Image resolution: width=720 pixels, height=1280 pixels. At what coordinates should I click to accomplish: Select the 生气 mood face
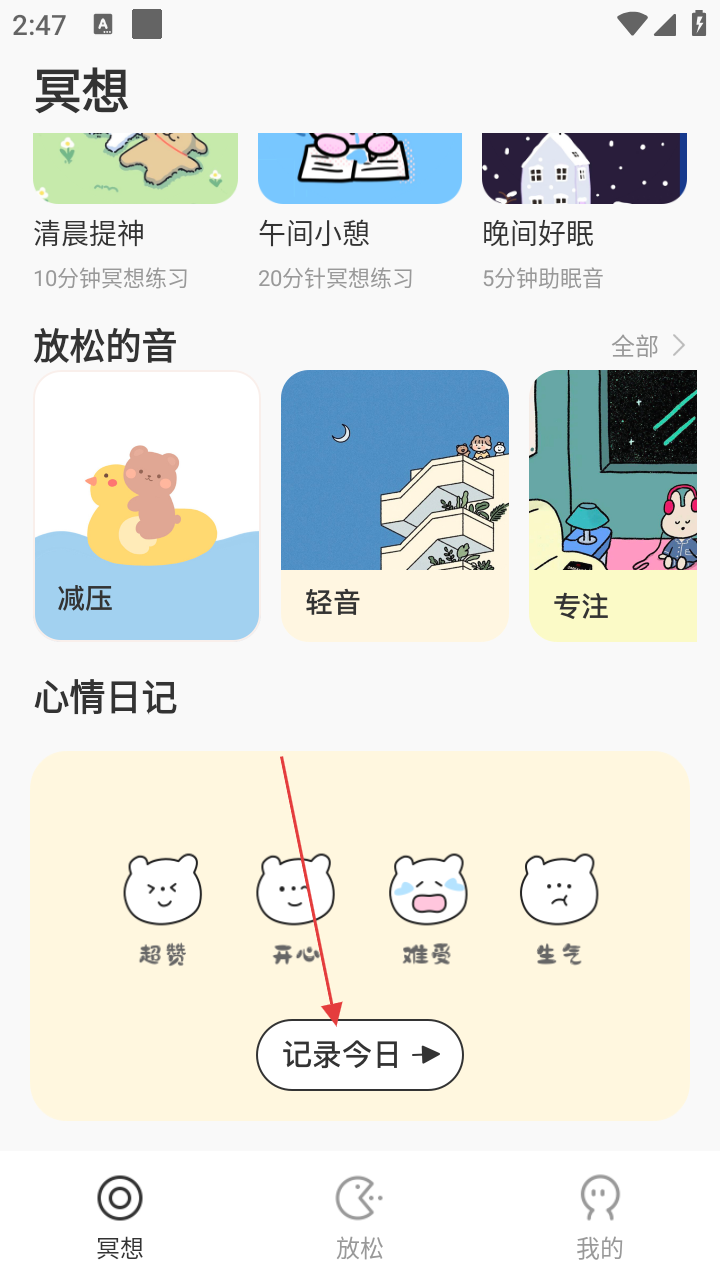click(559, 890)
